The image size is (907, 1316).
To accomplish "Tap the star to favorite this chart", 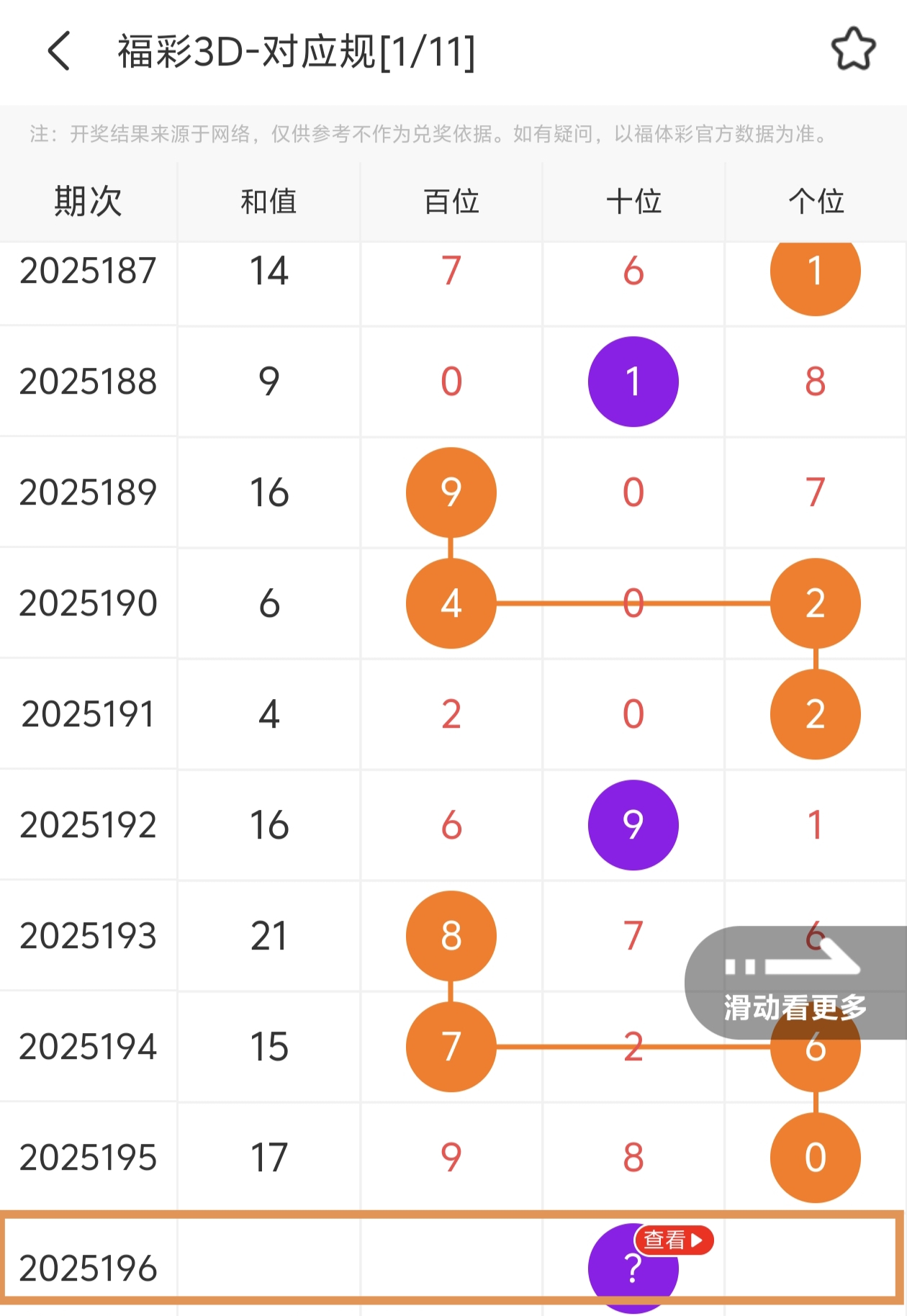I will [x=854, y=48].
